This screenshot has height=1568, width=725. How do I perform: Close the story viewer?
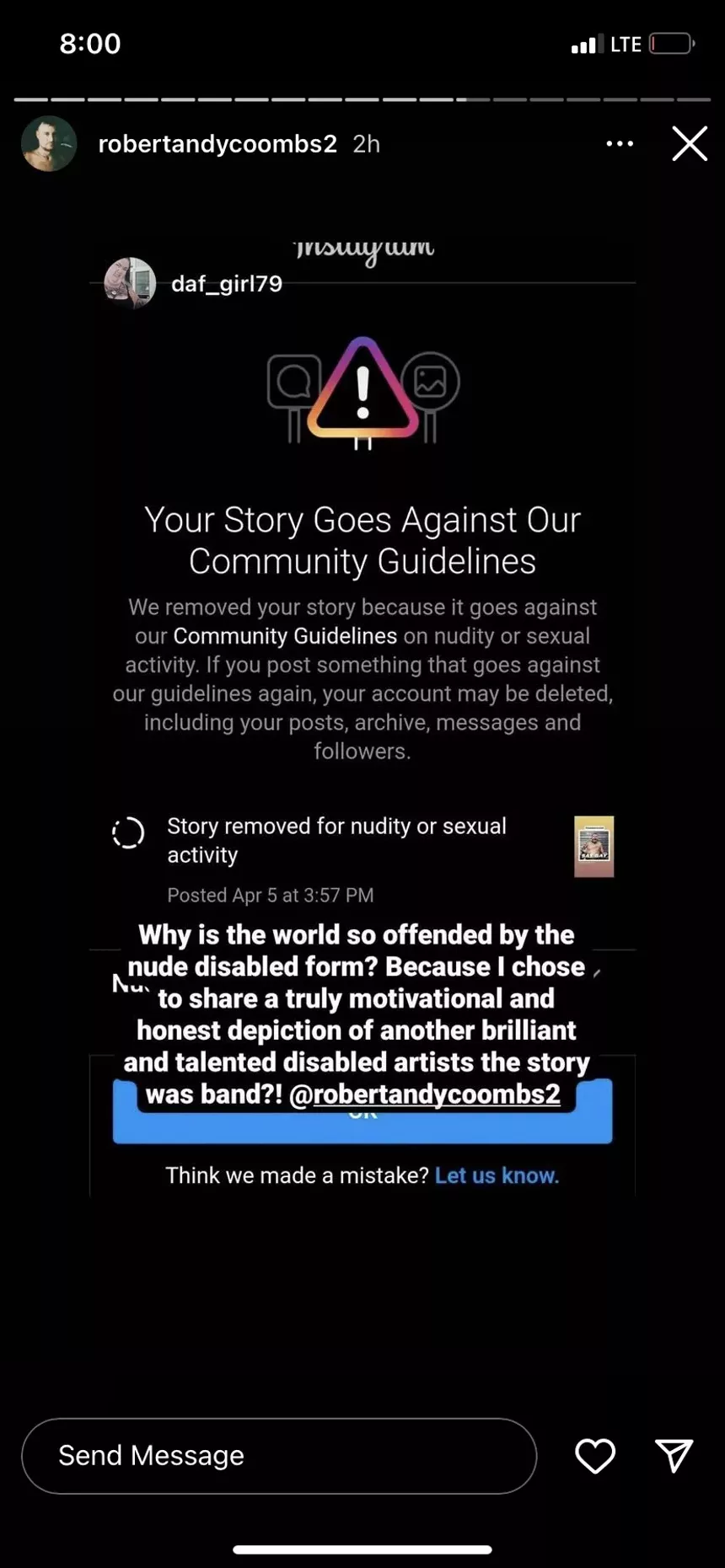click(x=690, y=143)
